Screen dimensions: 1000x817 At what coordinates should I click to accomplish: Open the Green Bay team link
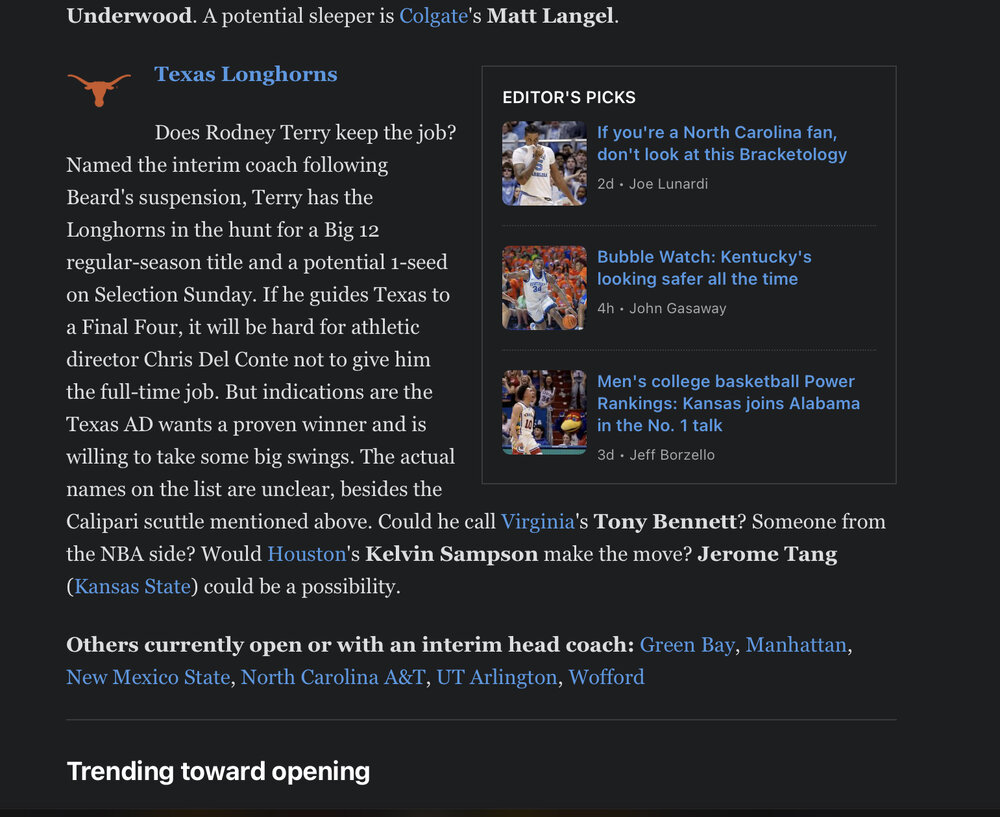tap(687, 645)
